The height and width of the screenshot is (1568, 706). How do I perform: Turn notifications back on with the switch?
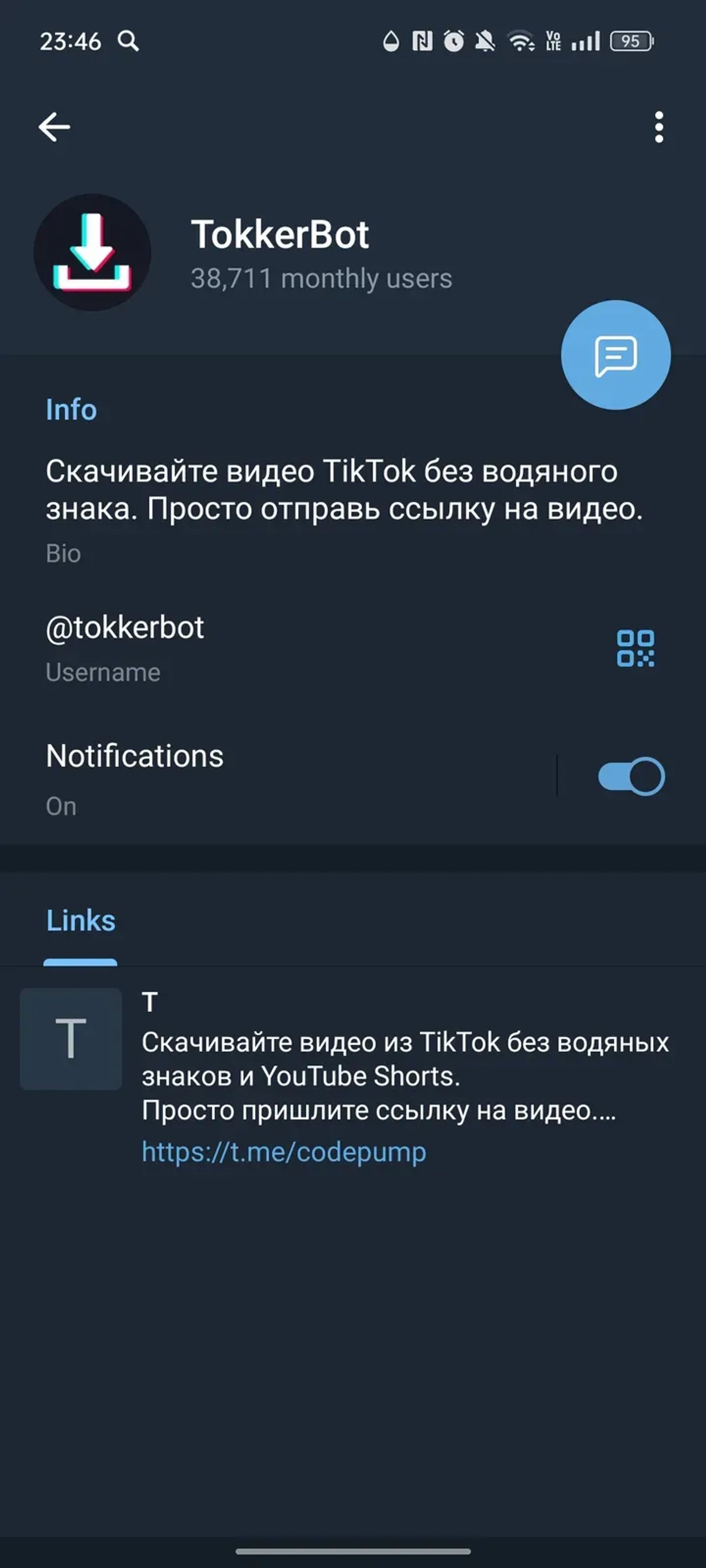tap(631, 775)
